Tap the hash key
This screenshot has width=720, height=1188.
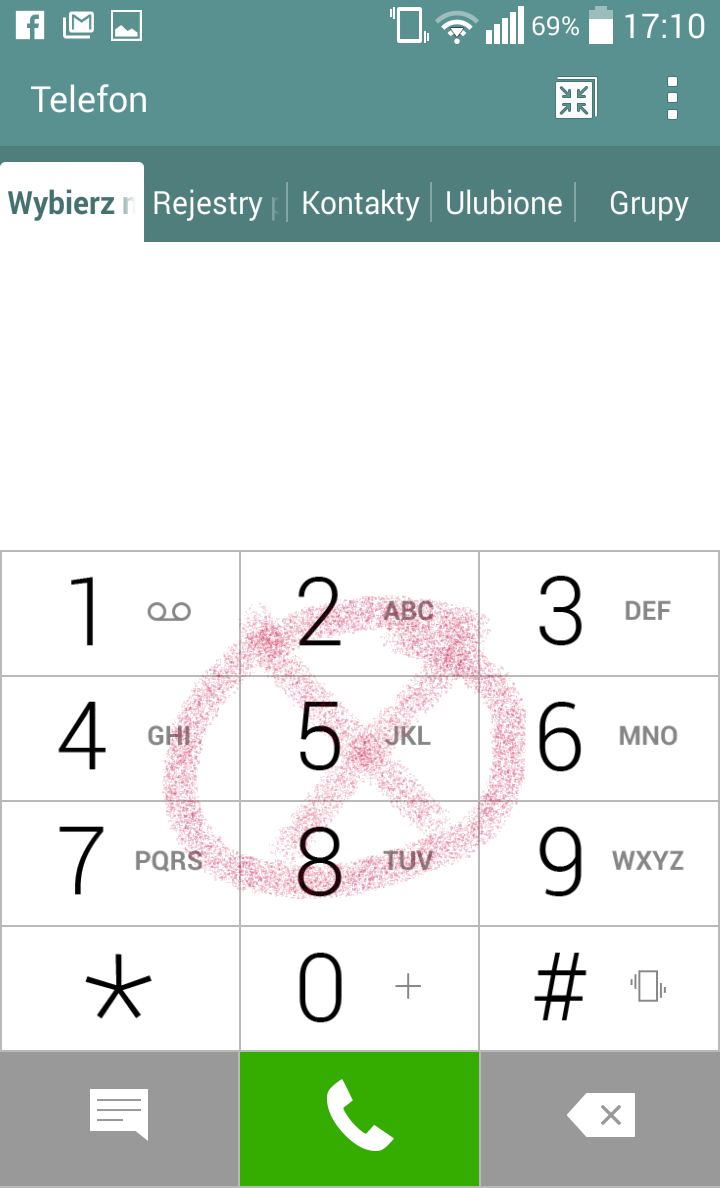click(600, 988)
